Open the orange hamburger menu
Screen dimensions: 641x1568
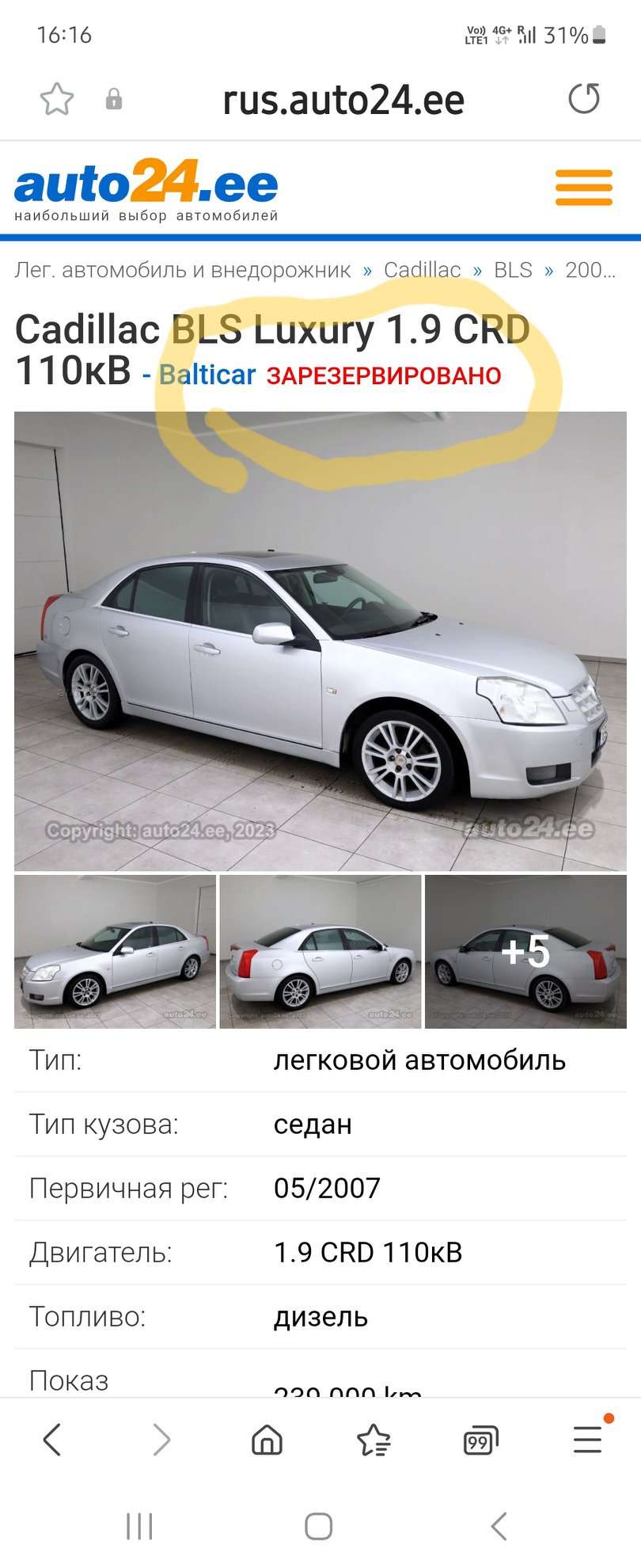[x=584, y=187]
